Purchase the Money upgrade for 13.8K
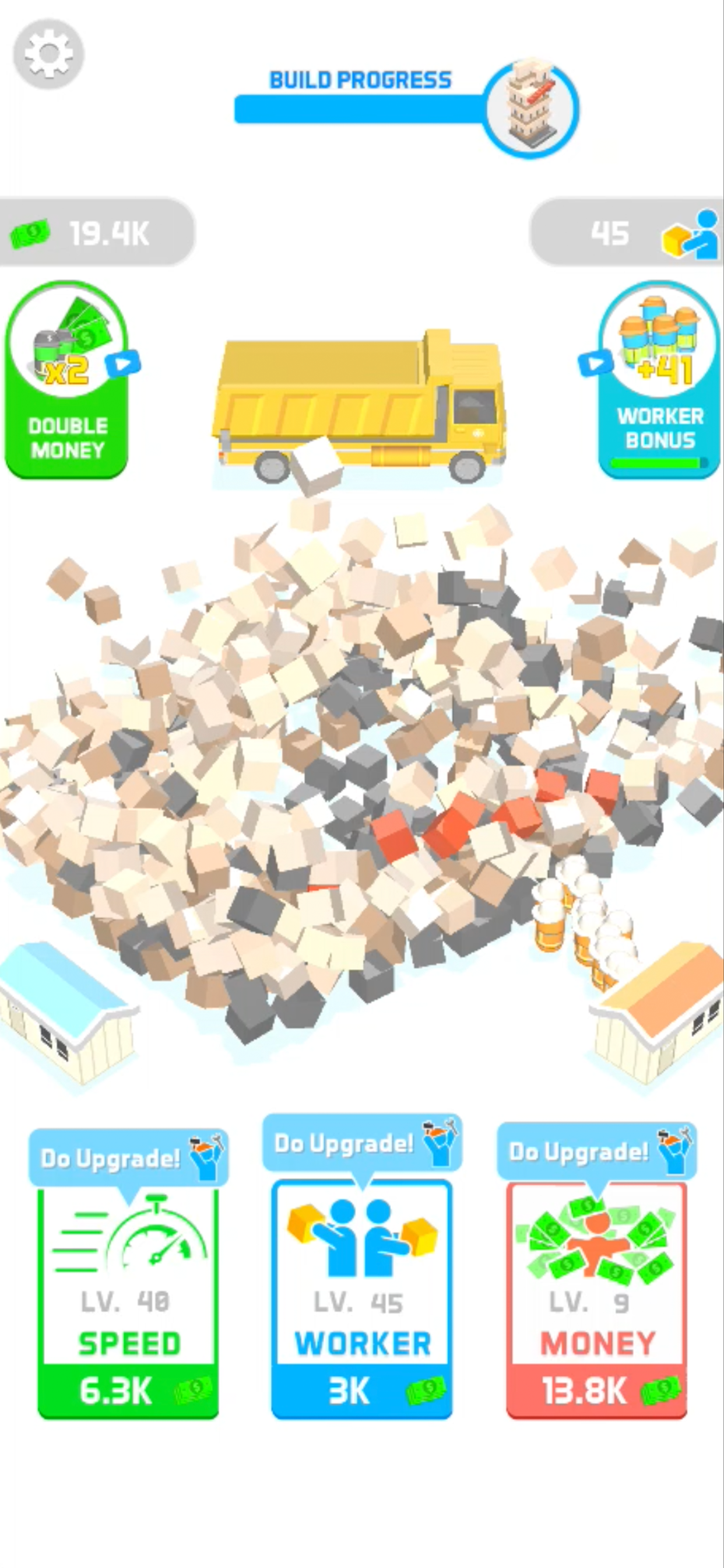This screenshot has height=1568, width=724. pos(596,1303)
